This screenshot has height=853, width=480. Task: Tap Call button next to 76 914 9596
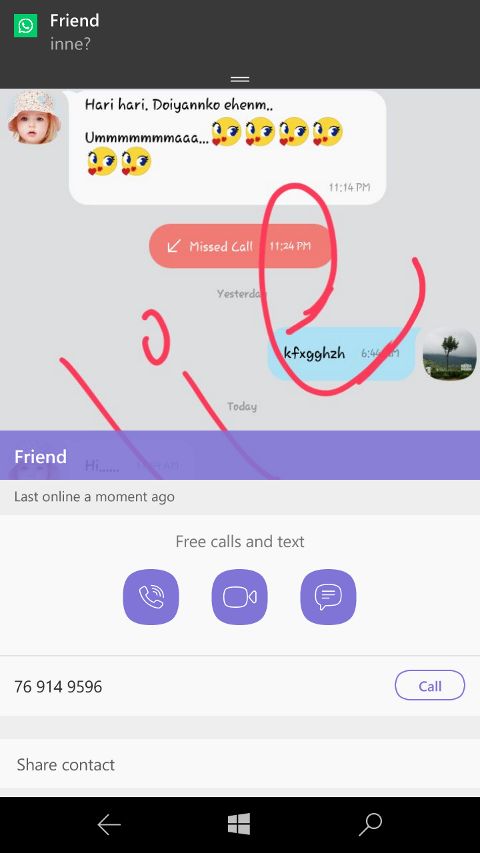click(x=430, y=685)
